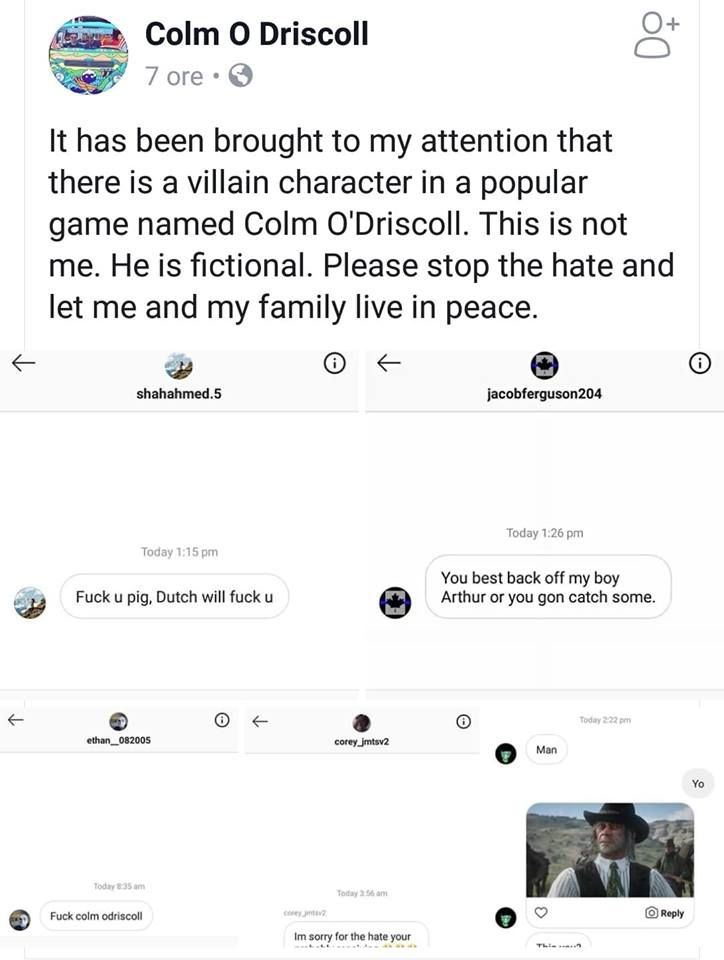Open the photo showing the jacobferguson204 message
The image size is (724, 960).
pos(545,520)
